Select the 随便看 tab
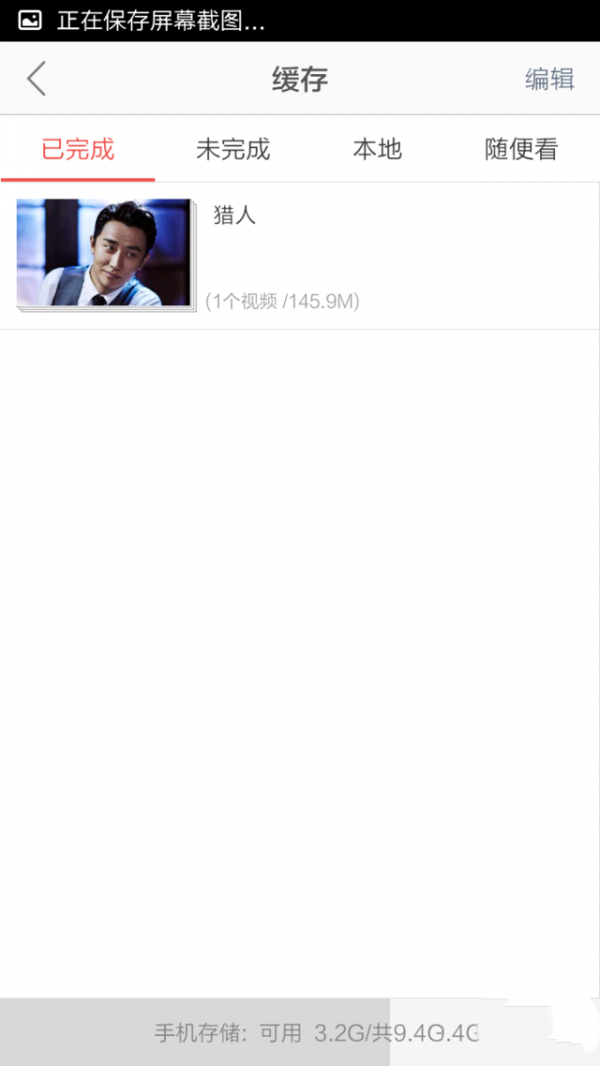Image resolution: width=600 pixels, height=1066 pixels. (521, 150)
